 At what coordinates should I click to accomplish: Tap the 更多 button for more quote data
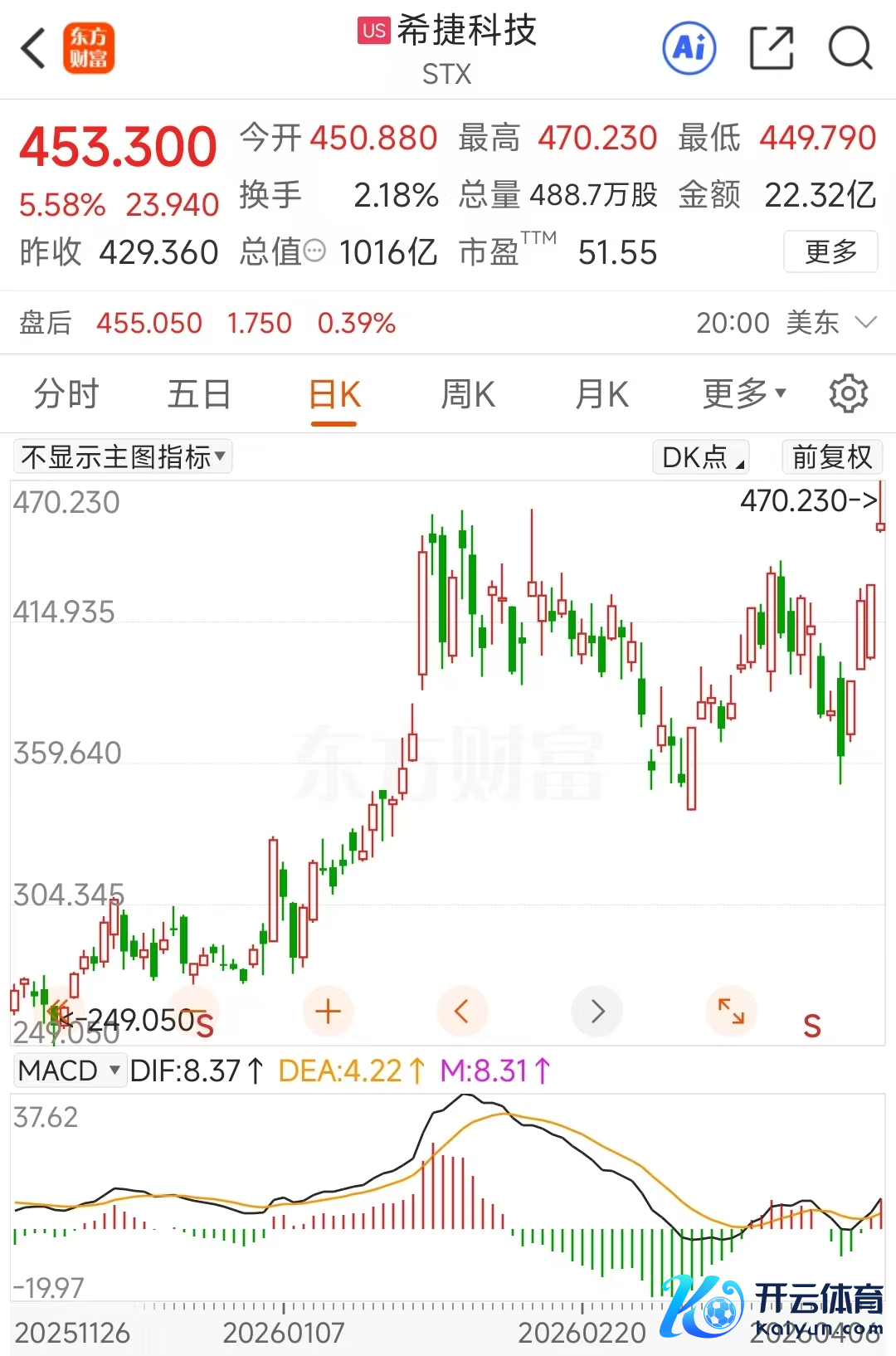[x=830, y=251]
